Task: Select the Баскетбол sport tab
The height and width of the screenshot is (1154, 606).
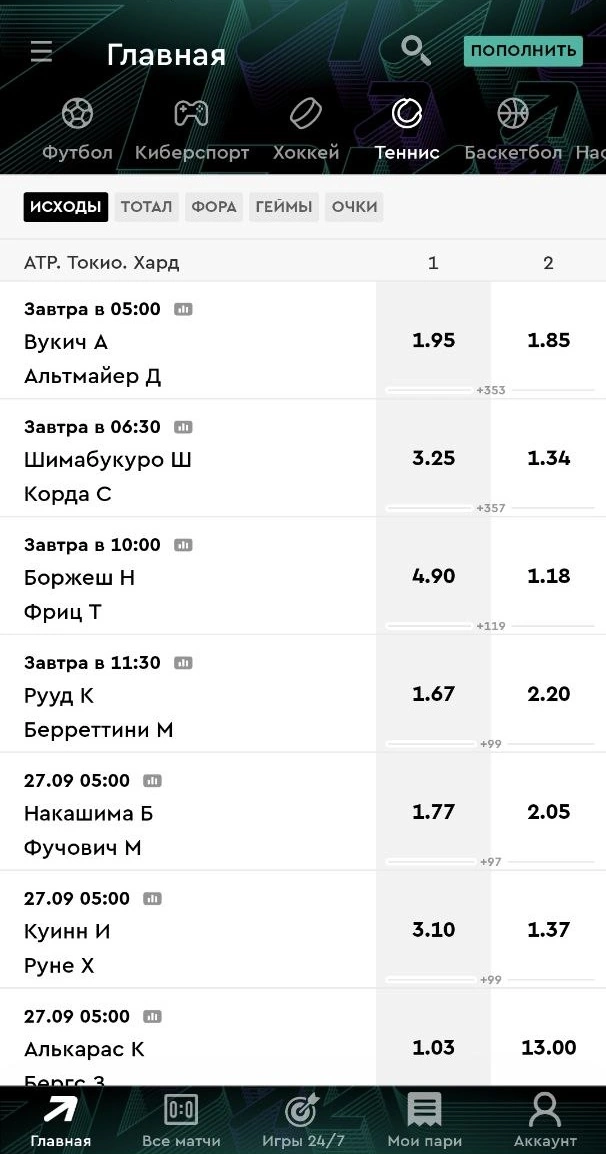Action: pyautogui.click(x=513, y=130)
